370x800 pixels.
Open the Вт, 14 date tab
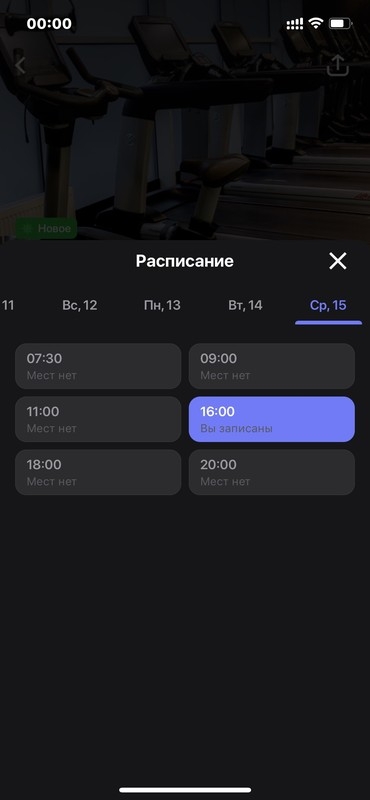pyautogui.click(x=245, y=305)
